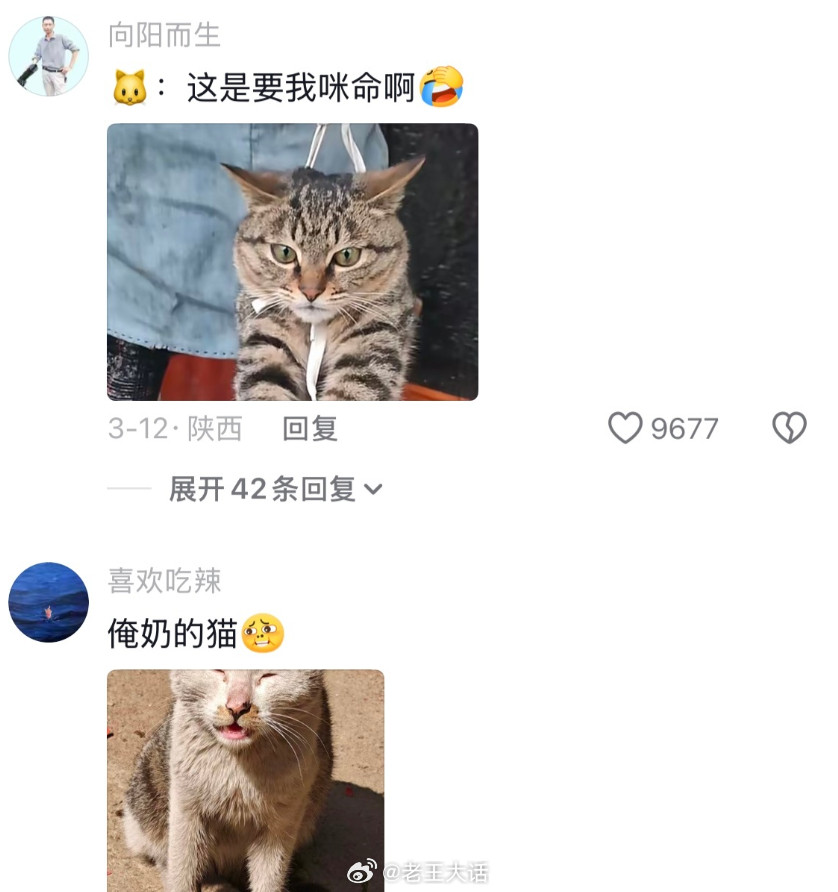Image resolution: width=838 pixels, height=892 pixels.
Task: Tap the broken-heart dislike icon
Action: tap(790, 428)
